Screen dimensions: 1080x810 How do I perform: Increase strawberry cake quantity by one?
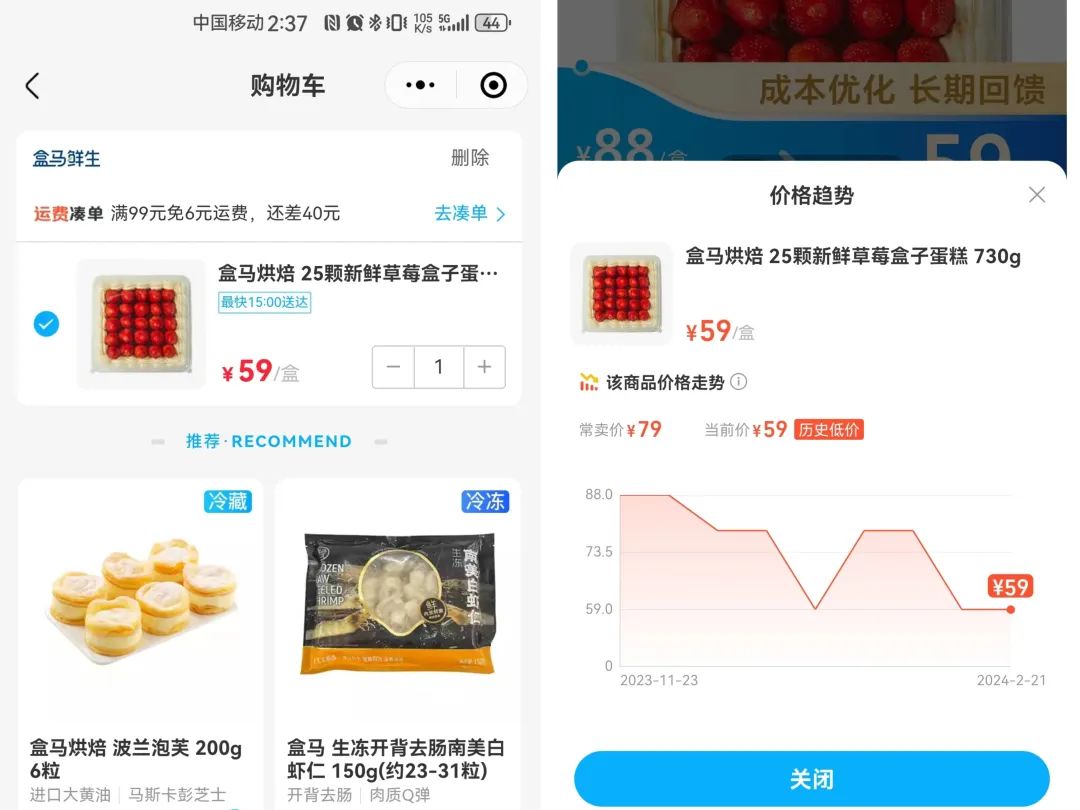pyautogui.click(x=485, y=367)
